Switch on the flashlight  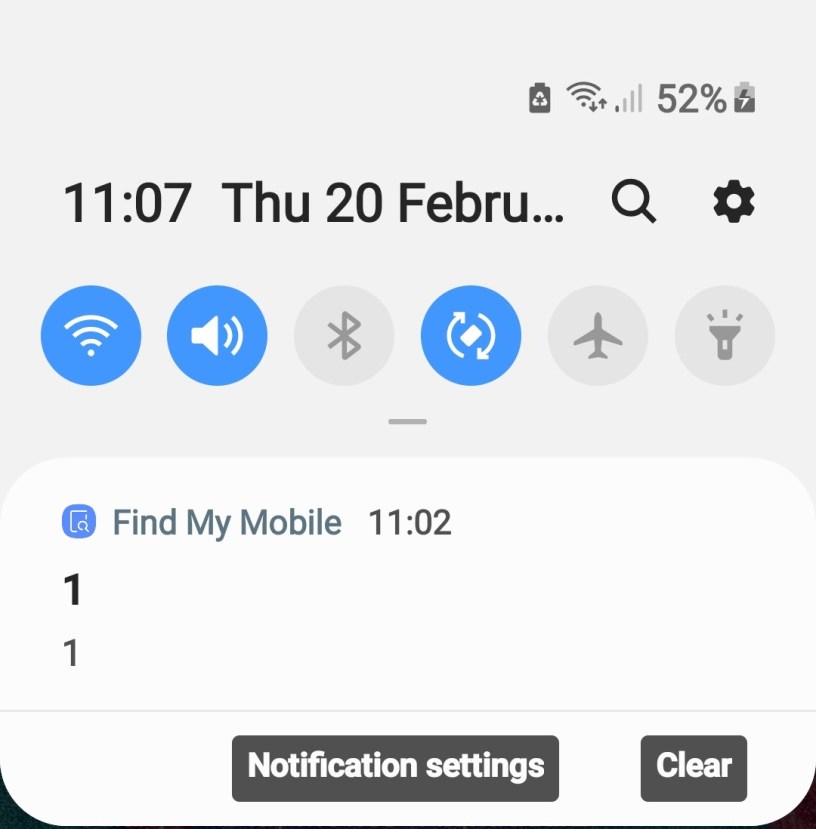pyautogui.click(x=724, y=336)
